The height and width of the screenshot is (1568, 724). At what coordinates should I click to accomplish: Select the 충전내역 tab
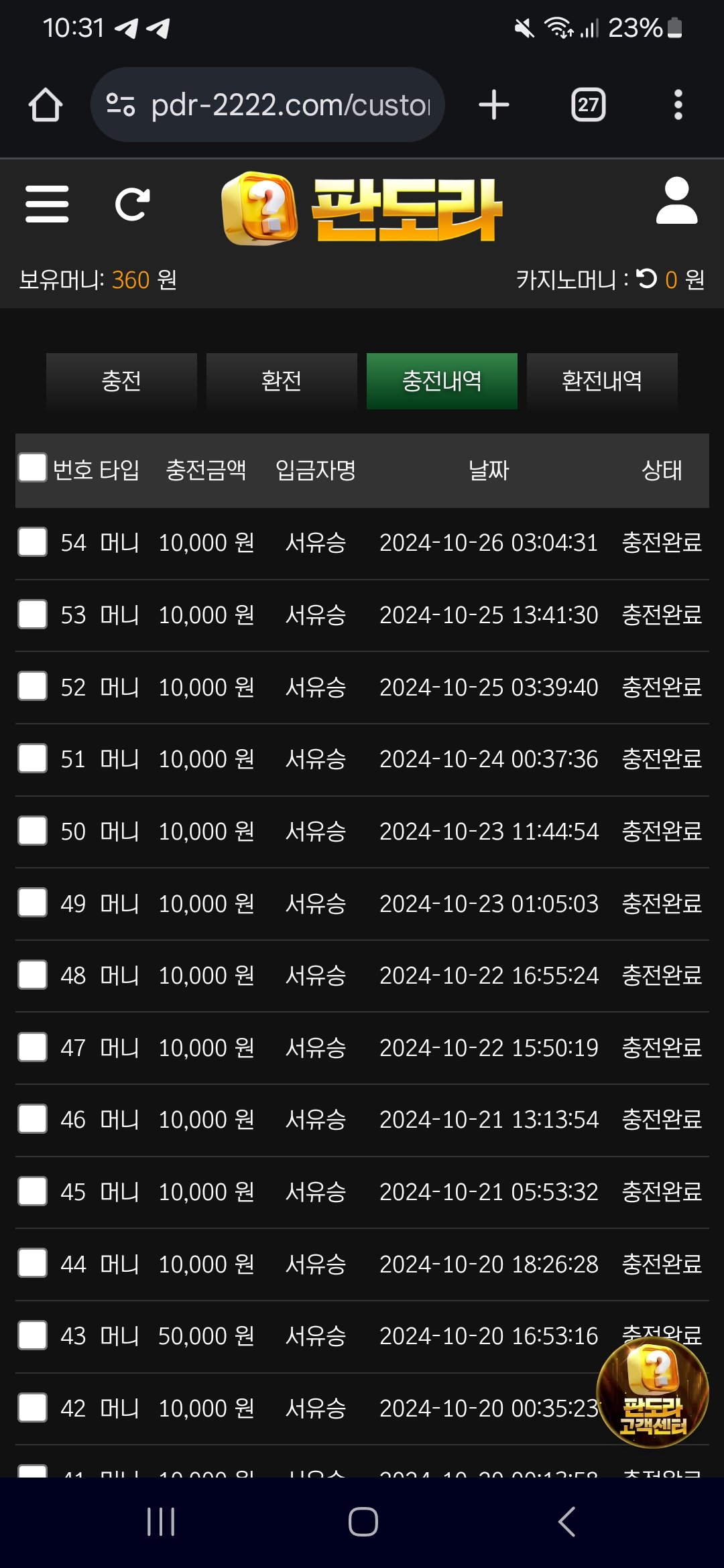(x=442, y=381)
